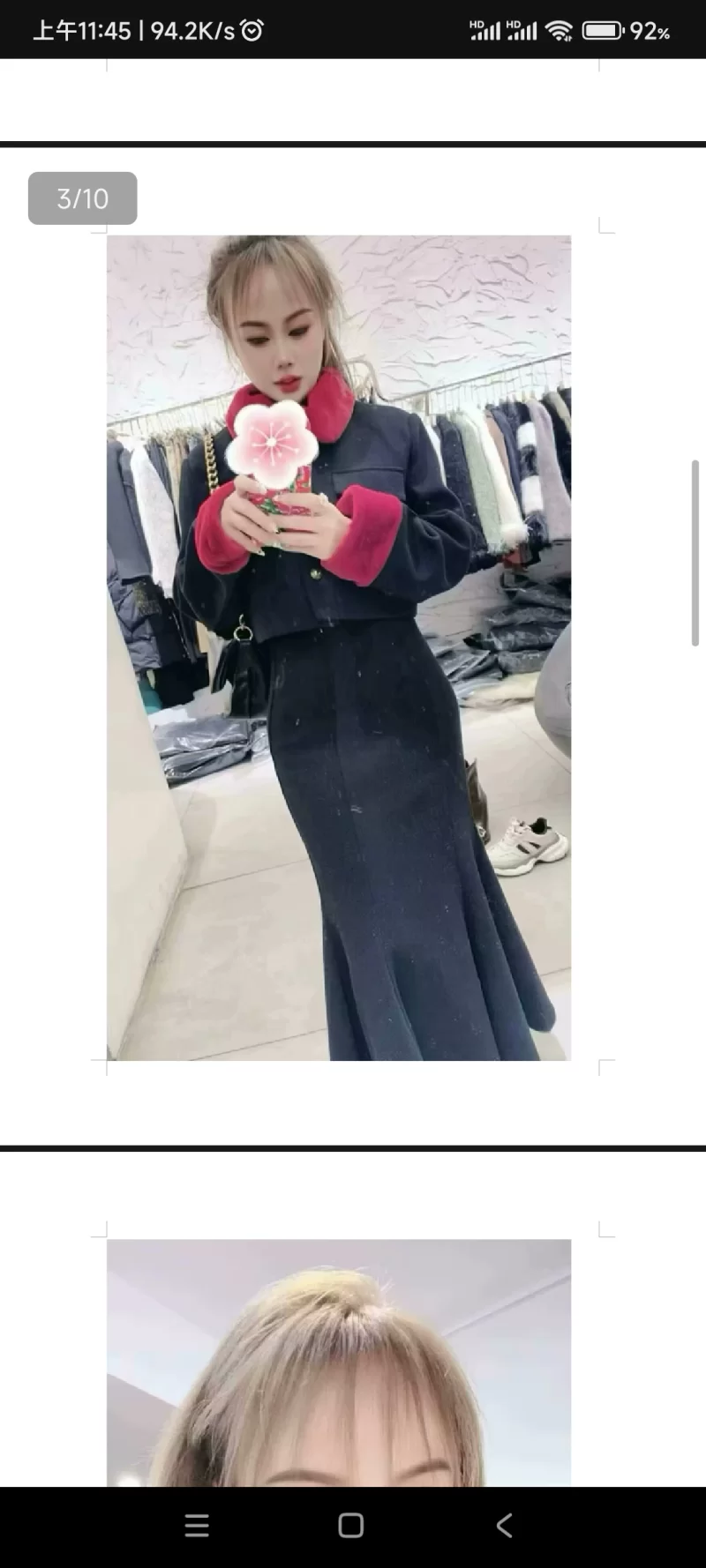
Task: Return to the home screen
Action: 351,1526
